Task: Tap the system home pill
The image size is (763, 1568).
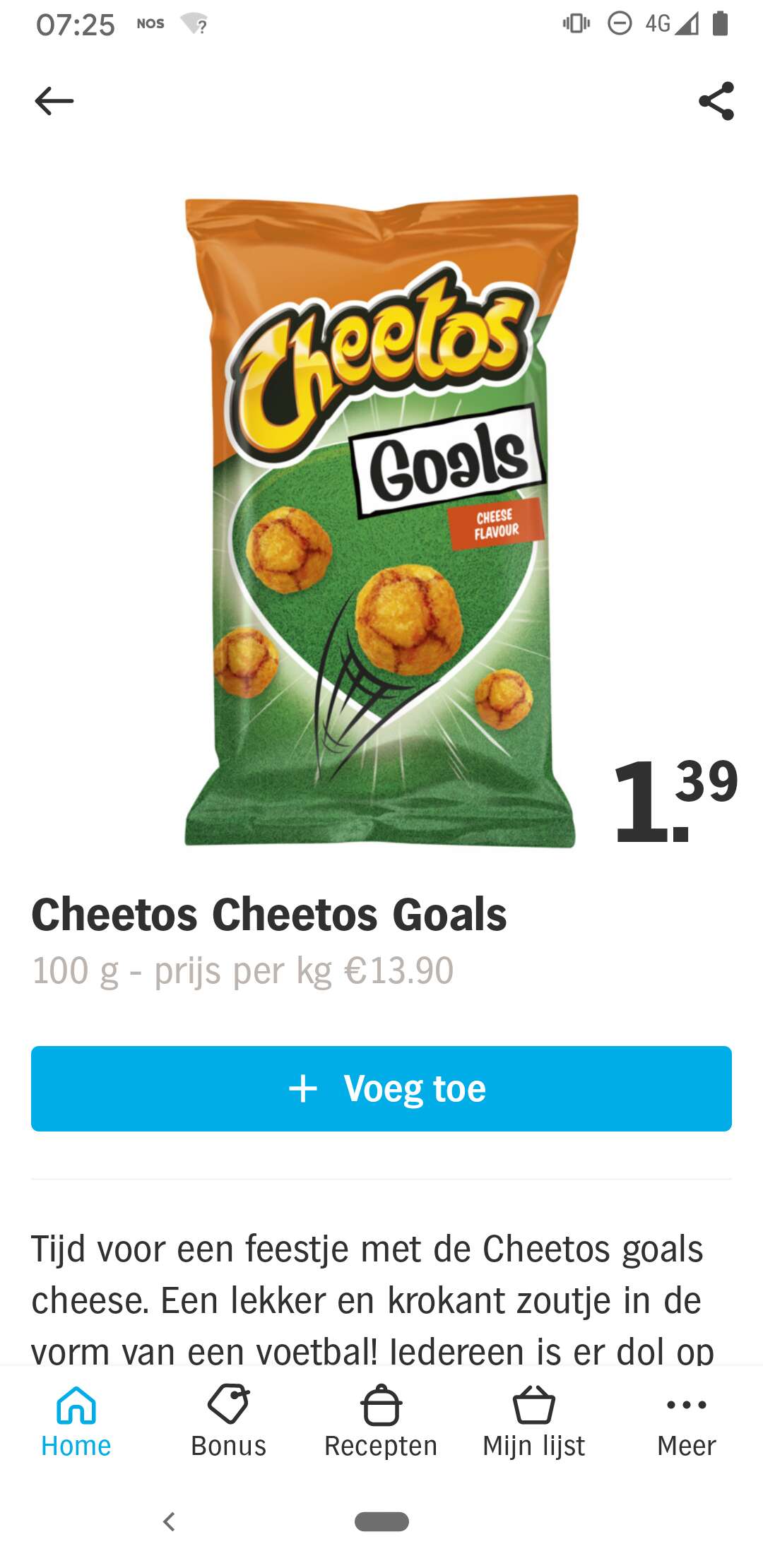Action: click(x=381, y=1521)
